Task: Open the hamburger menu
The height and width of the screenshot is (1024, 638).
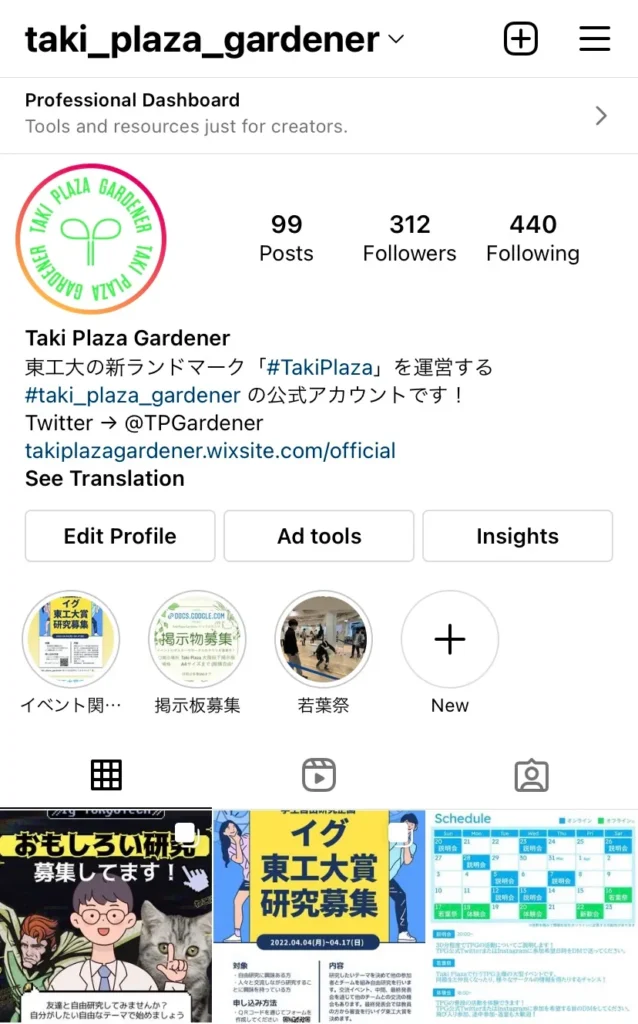Action: pos(594,39)
